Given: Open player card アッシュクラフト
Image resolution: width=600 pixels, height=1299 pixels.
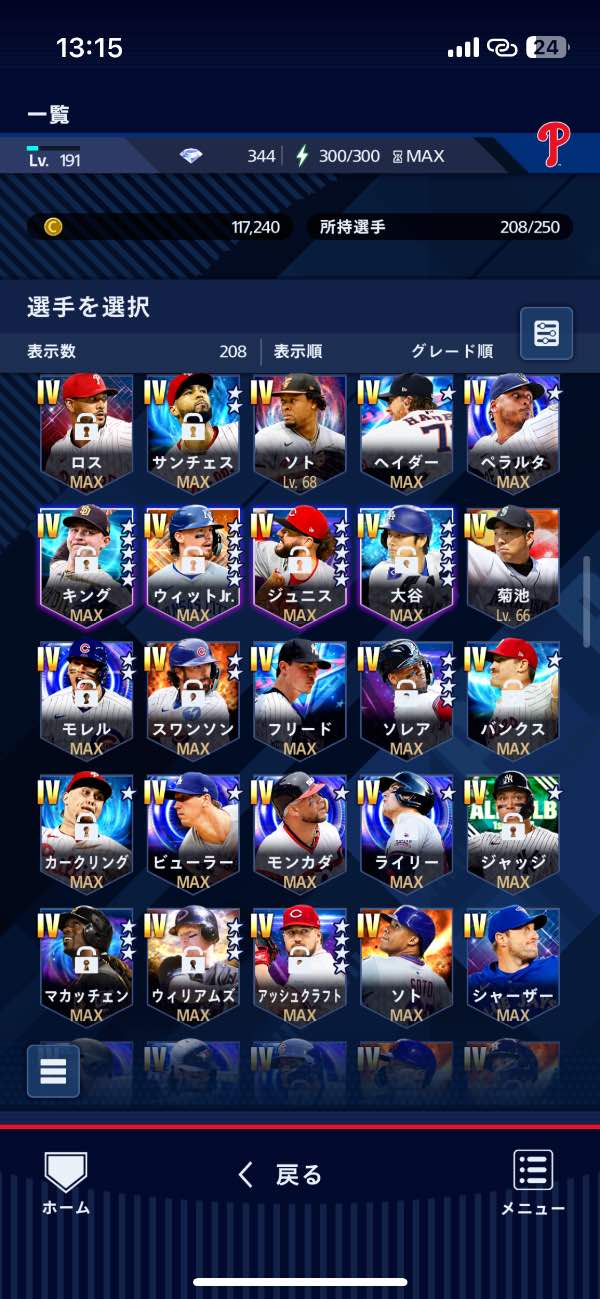Looking at the screenshot, I should [300, 965].
